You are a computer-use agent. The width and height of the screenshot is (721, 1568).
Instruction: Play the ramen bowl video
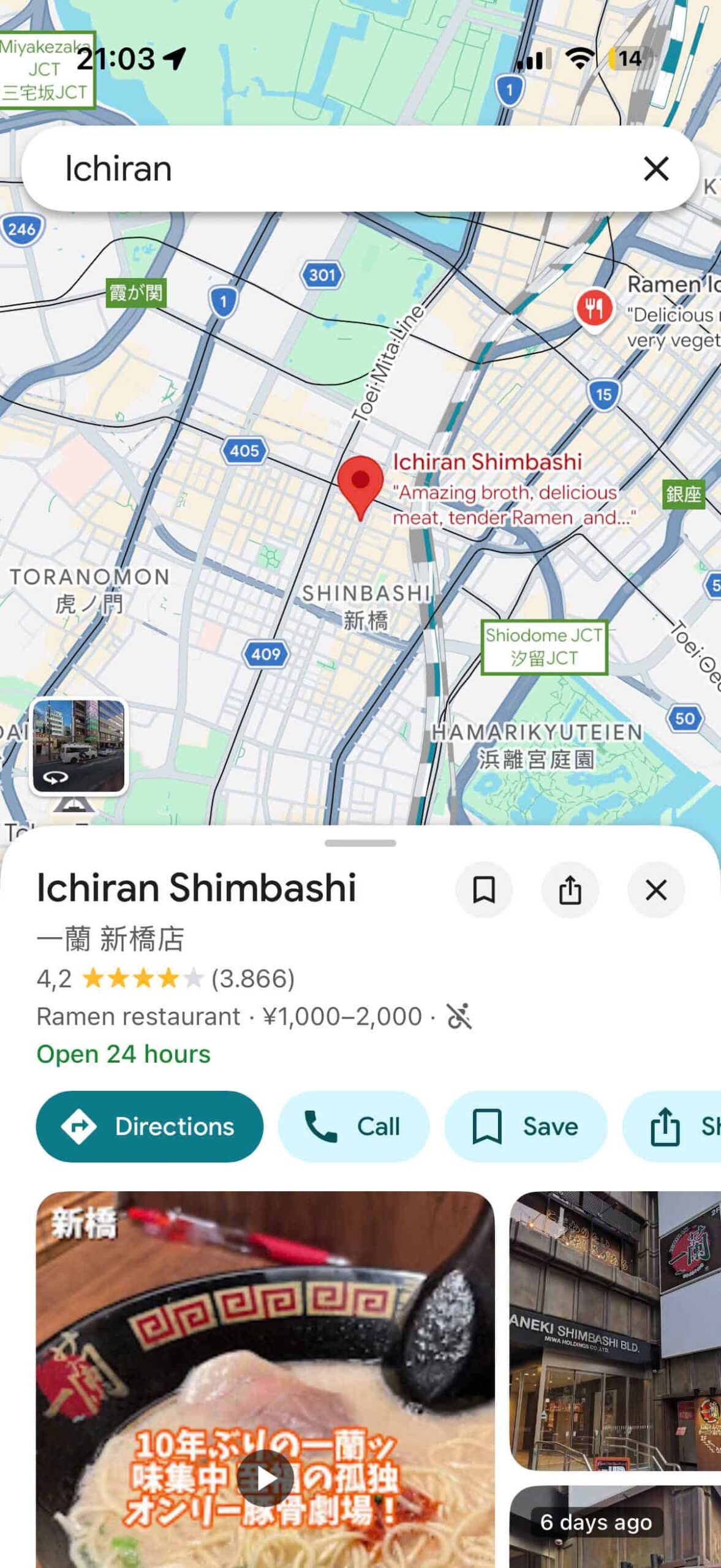pyautogui.click(x=265, y=1478)
